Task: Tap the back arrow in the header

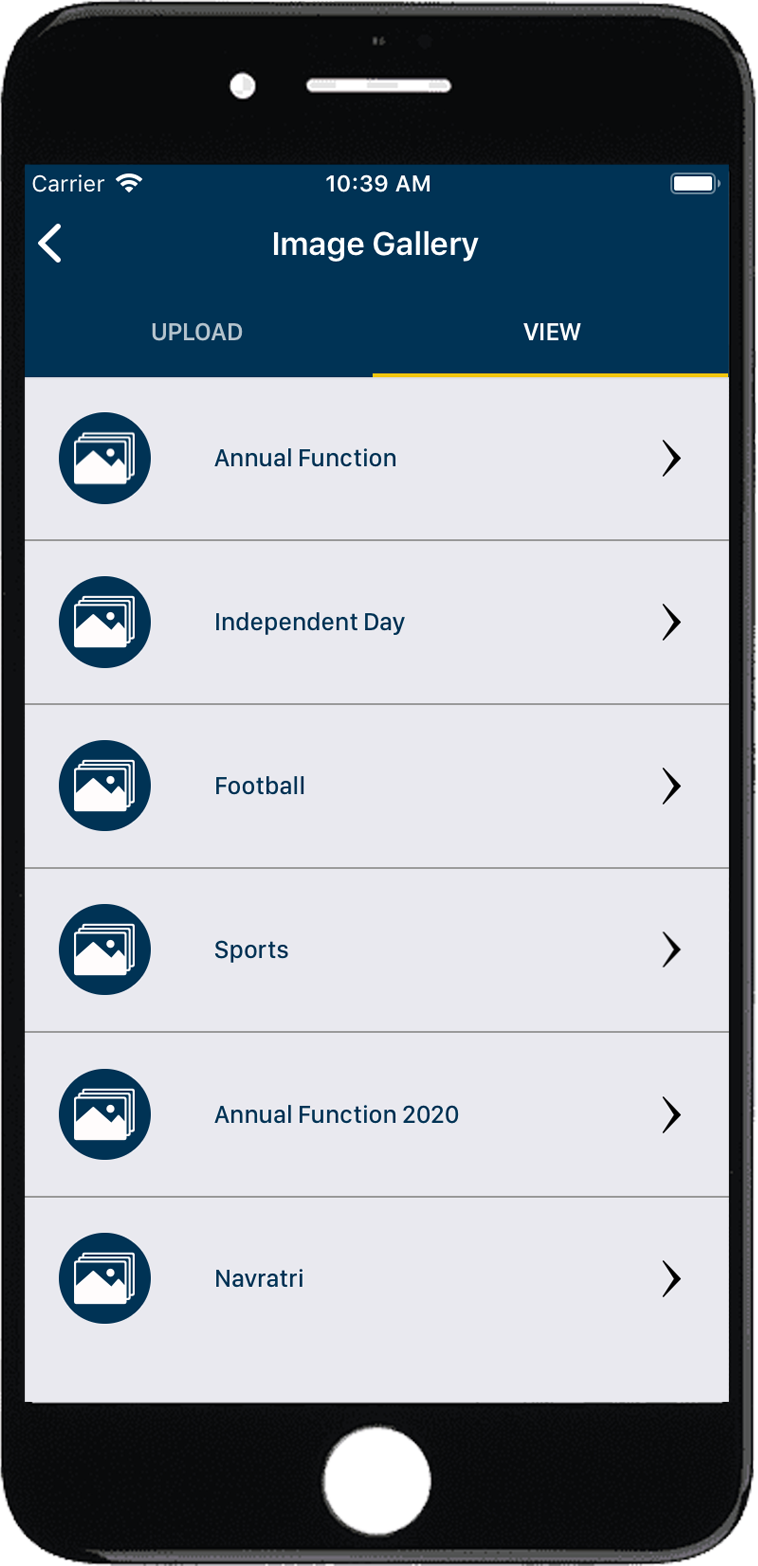Action: pos(49,243)
